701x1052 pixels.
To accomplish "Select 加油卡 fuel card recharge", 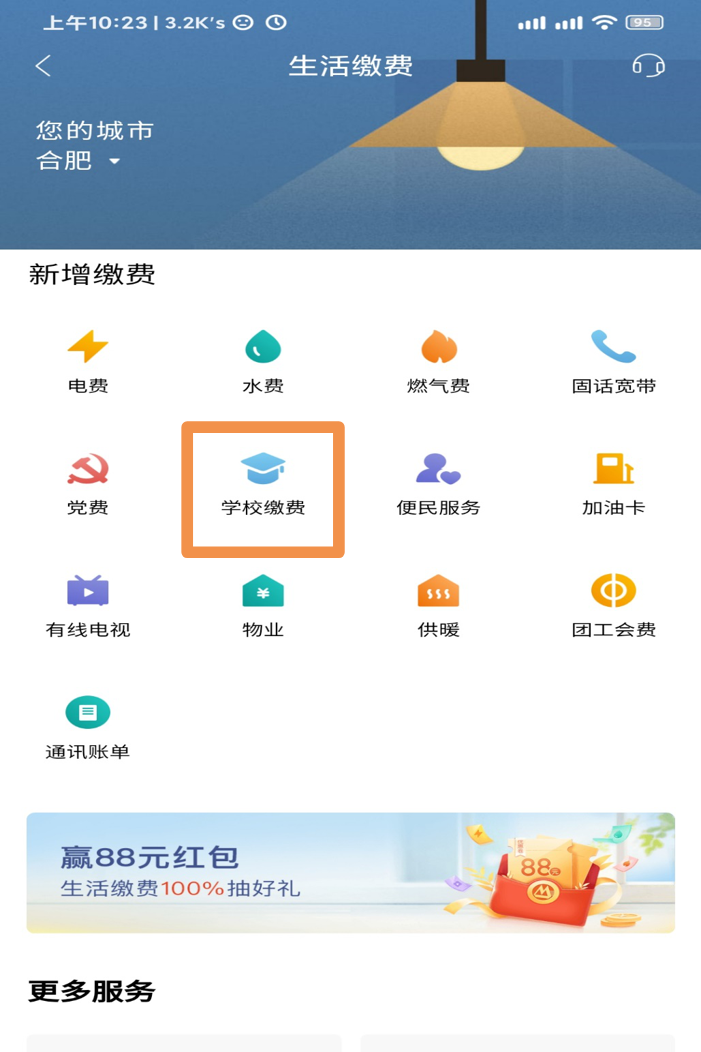I will coord(613,484).
